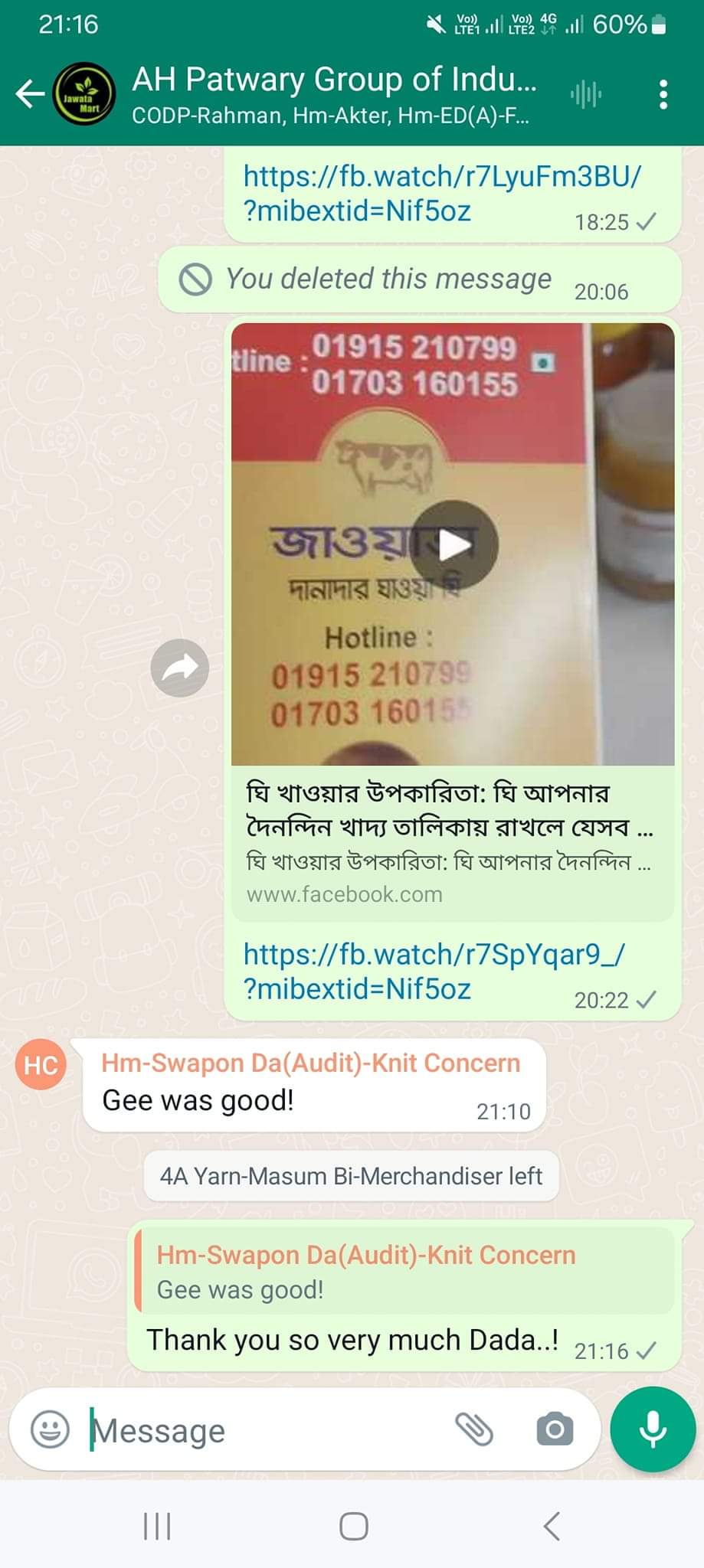Tap the system home button
Image resolution: width=704 pixels, height=1568 pixels.
coord(353,1527)
